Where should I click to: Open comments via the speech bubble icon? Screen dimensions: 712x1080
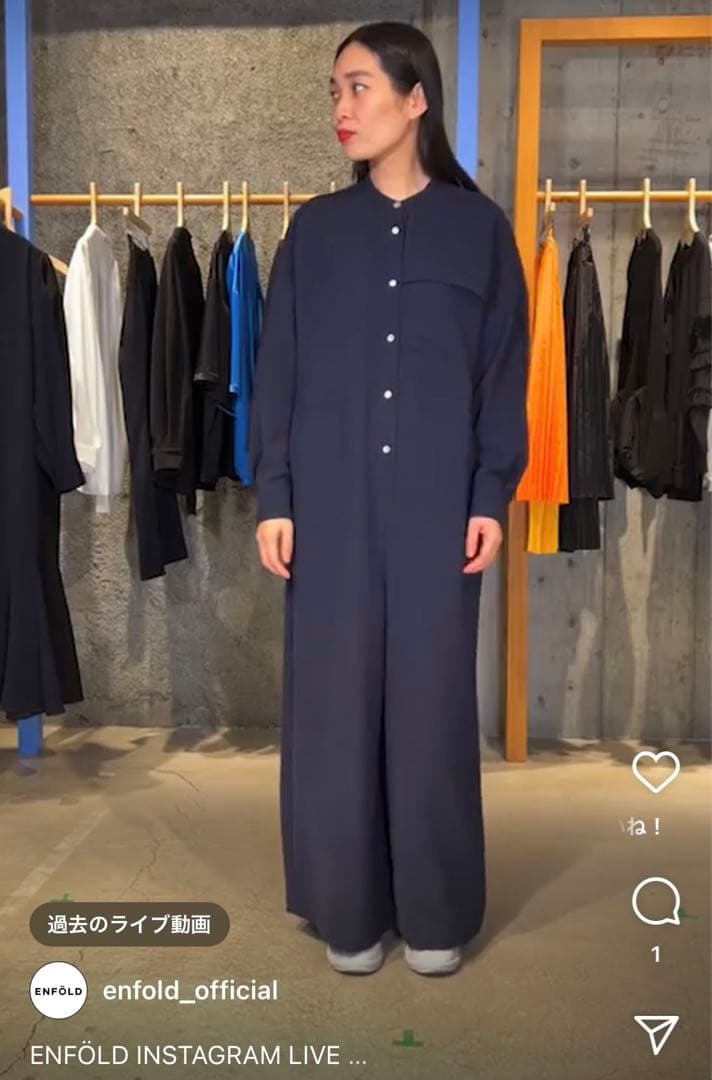tap(656, 902)
